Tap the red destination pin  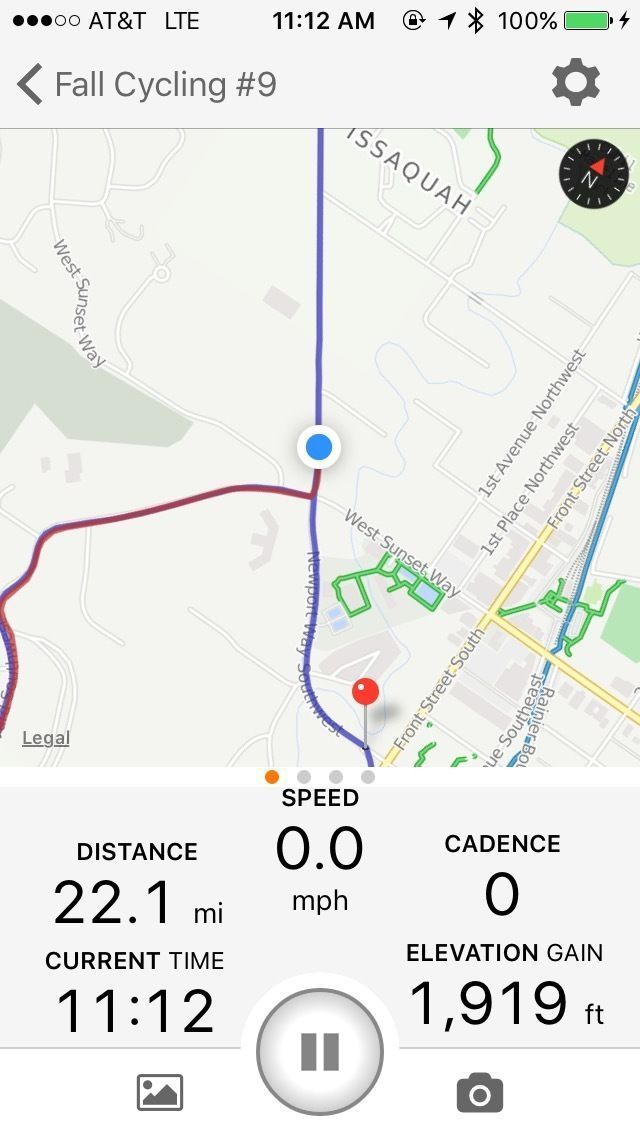click(366, 692)
